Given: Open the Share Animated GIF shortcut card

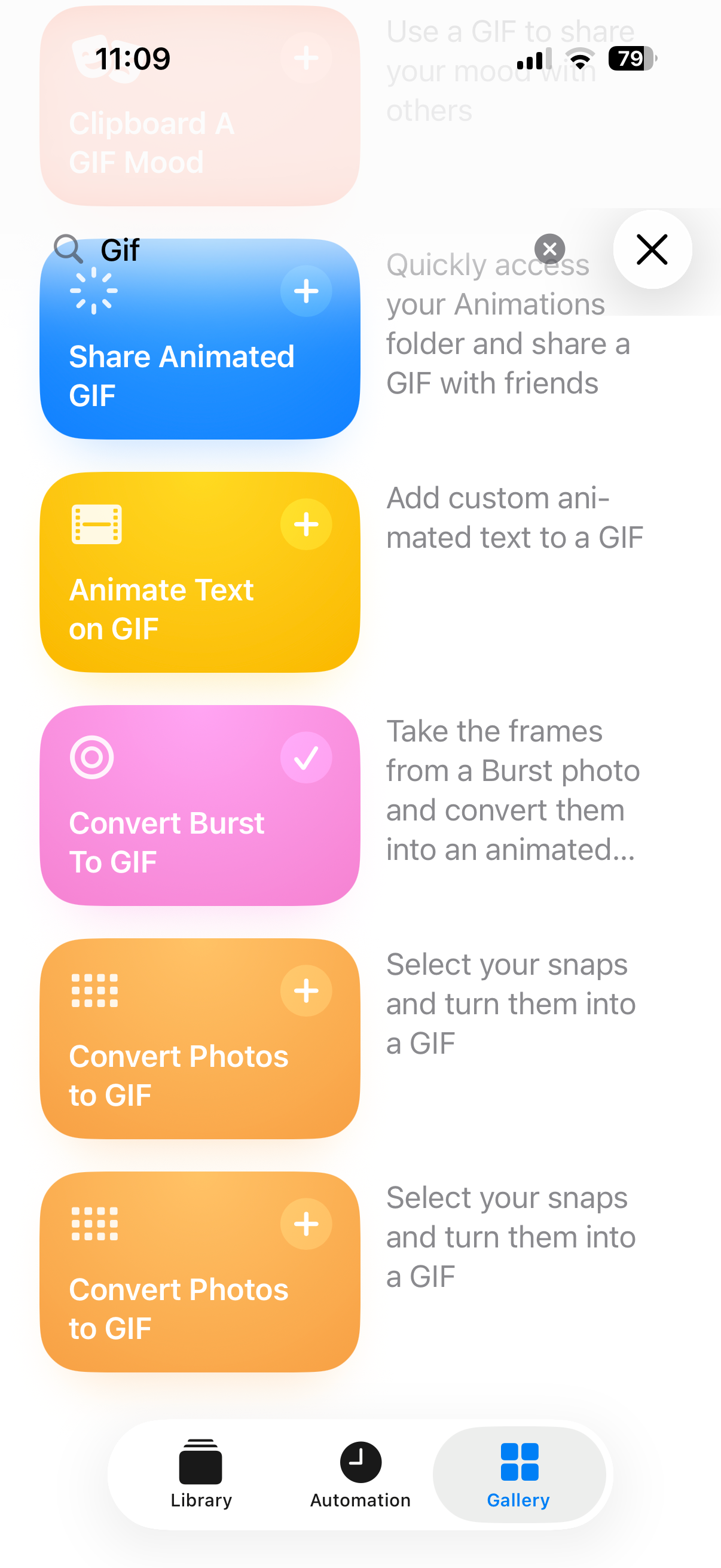Looking at the screenshot, I should [182, 371].
